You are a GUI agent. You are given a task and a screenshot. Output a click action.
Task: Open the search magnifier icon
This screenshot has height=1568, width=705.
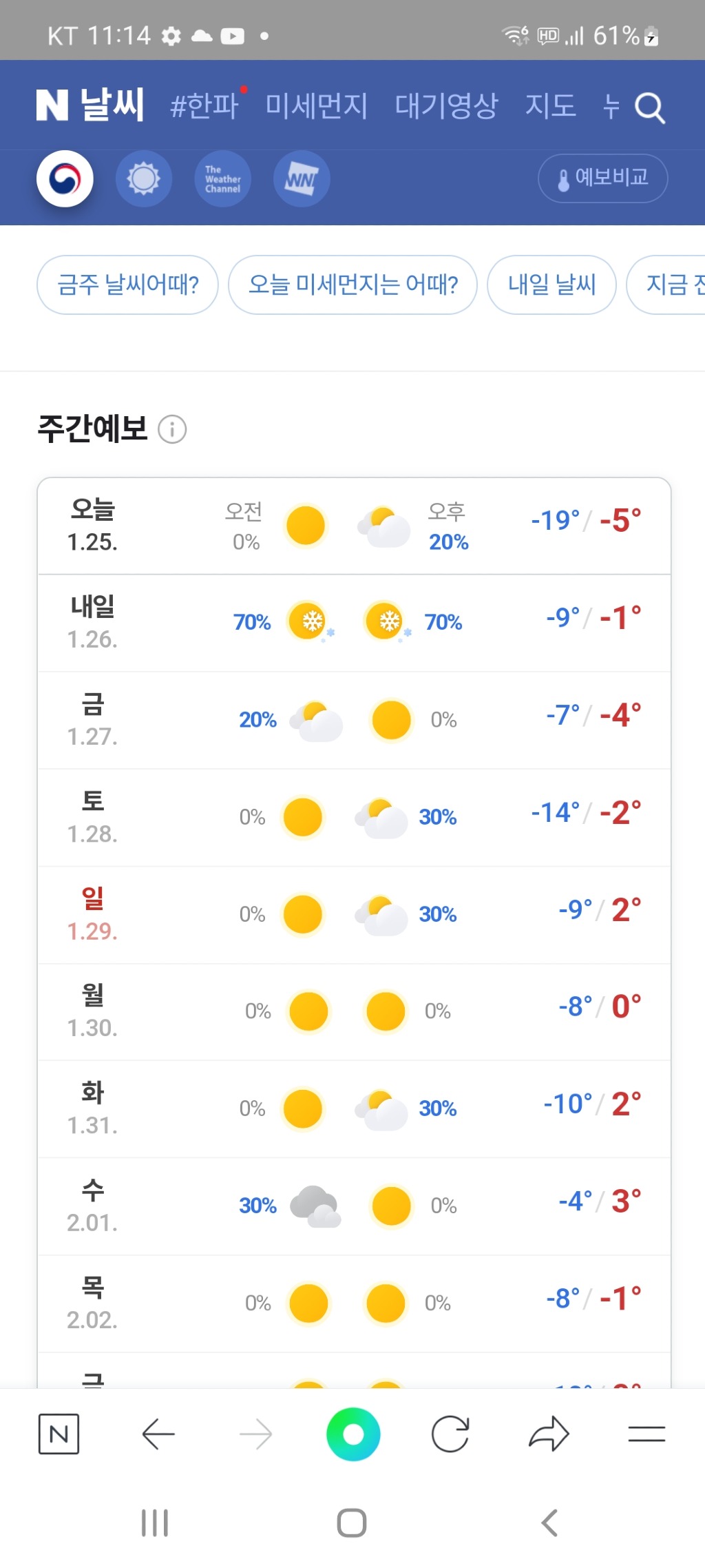point(649,107)
